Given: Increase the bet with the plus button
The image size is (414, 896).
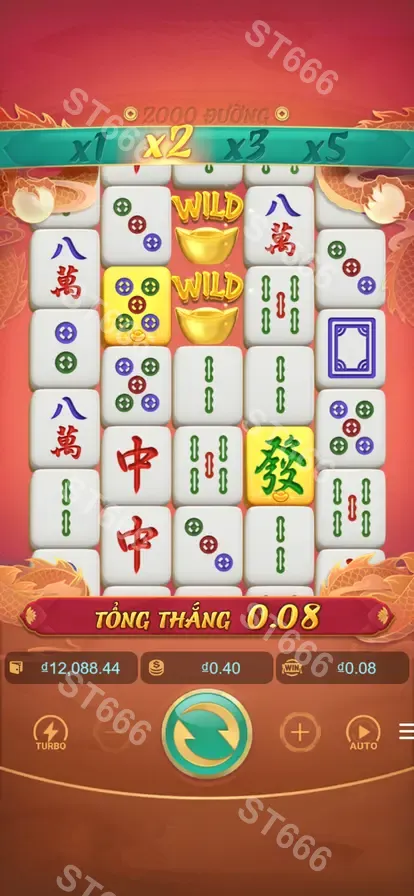Looking at the screenshot, I should click(x=299, y=732).
